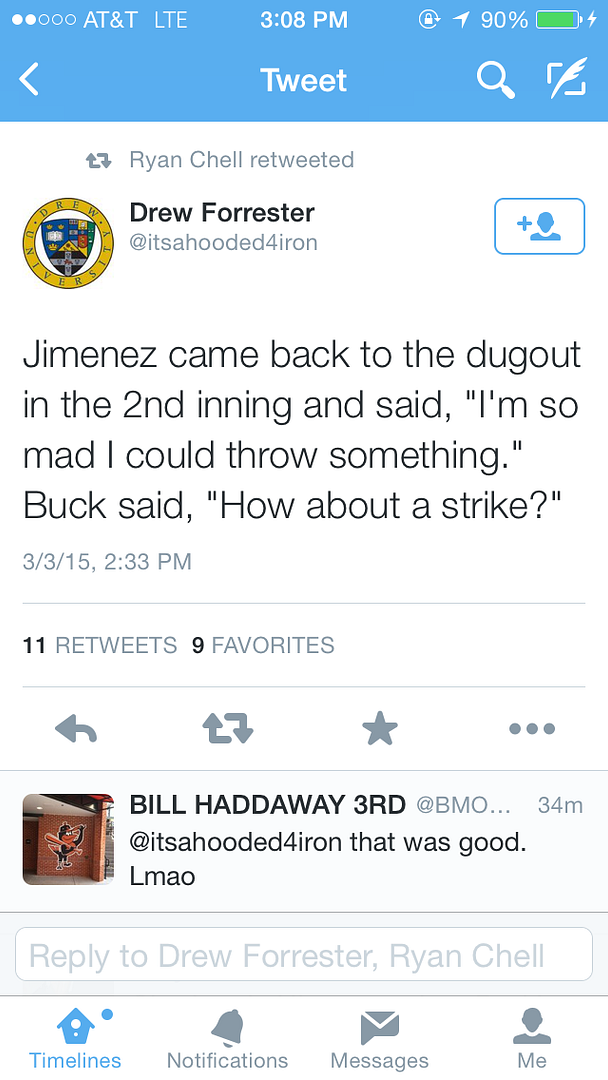View the 11 retweets list
This screenshot has width=608, height=1080.
[x=100, y=646]
